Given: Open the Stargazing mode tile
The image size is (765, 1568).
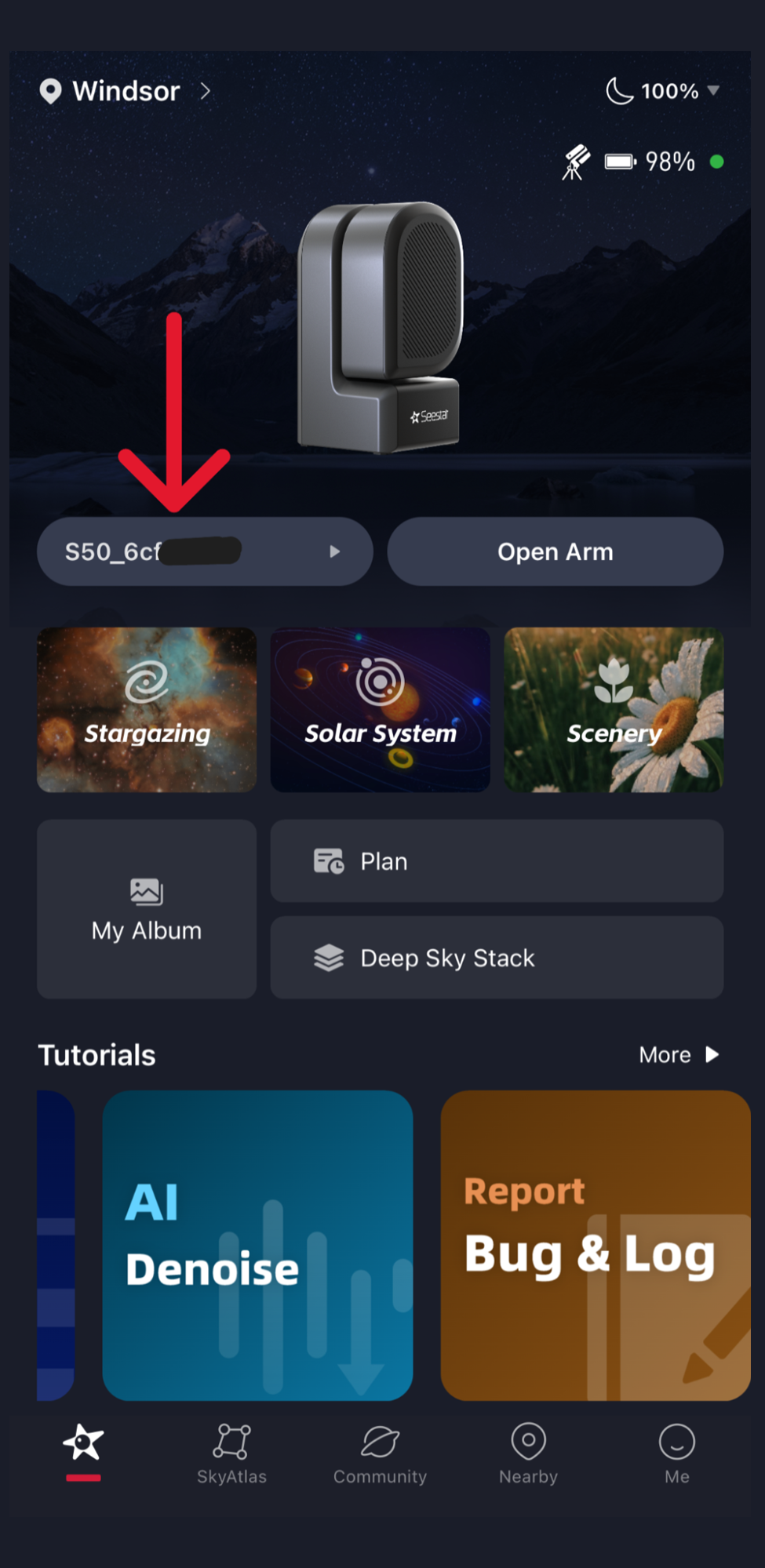Looking at the screenshot, I should [147, 710].
